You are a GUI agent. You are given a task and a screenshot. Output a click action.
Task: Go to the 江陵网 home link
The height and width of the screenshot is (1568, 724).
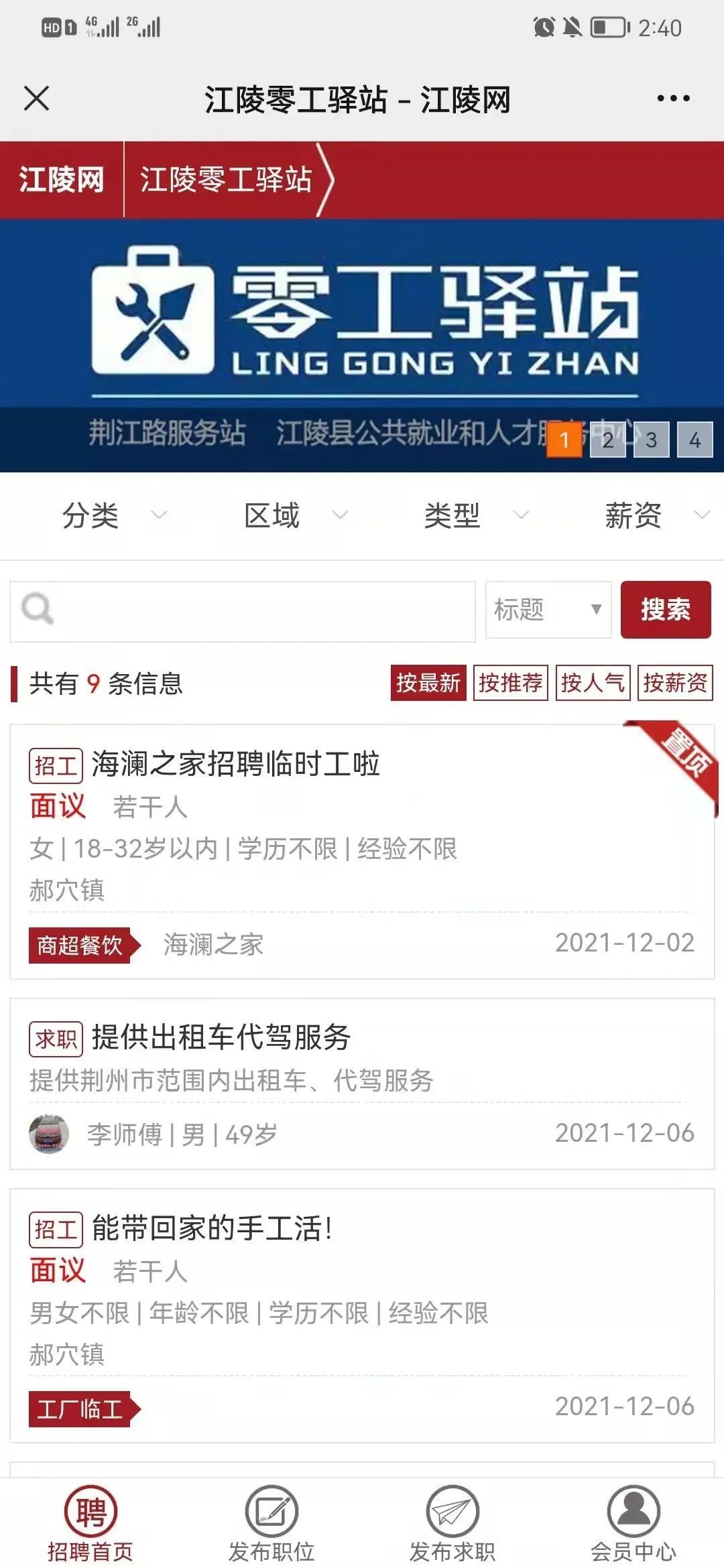pyautogui.click(x=61, y=180)
